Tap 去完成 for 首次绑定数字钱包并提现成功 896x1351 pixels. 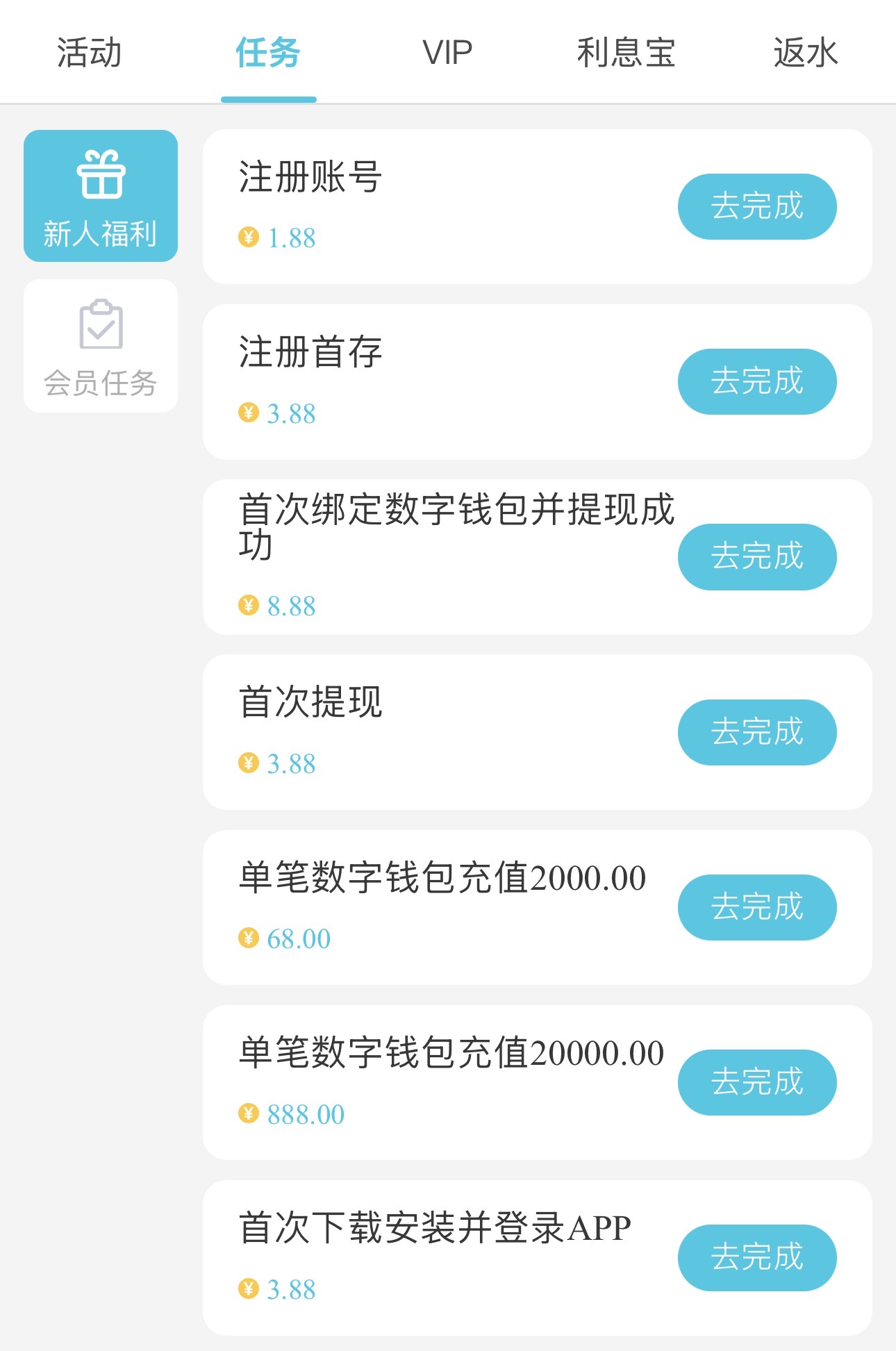[x=757, y=556]
